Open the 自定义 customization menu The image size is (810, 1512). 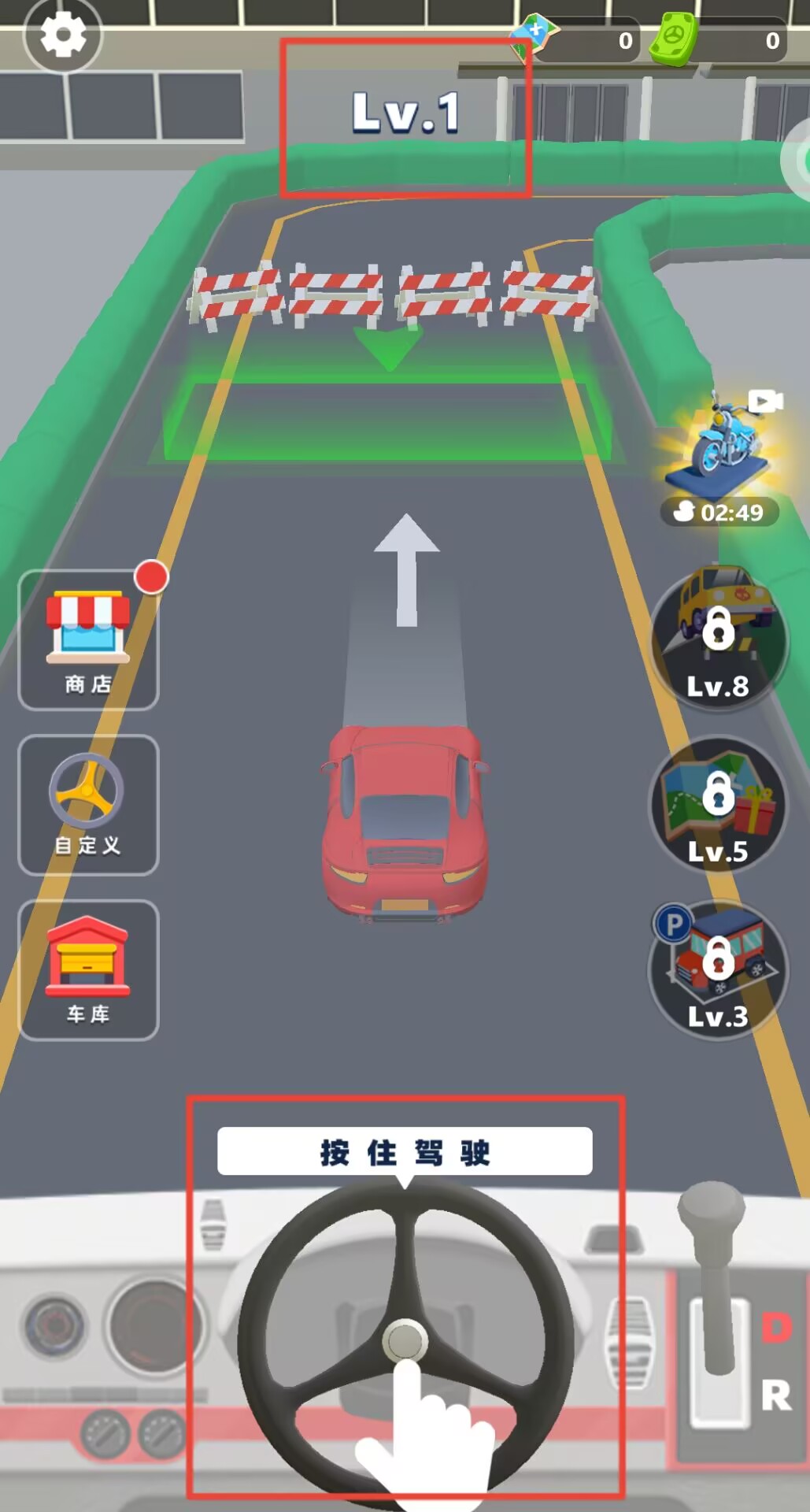coord(88,804)
